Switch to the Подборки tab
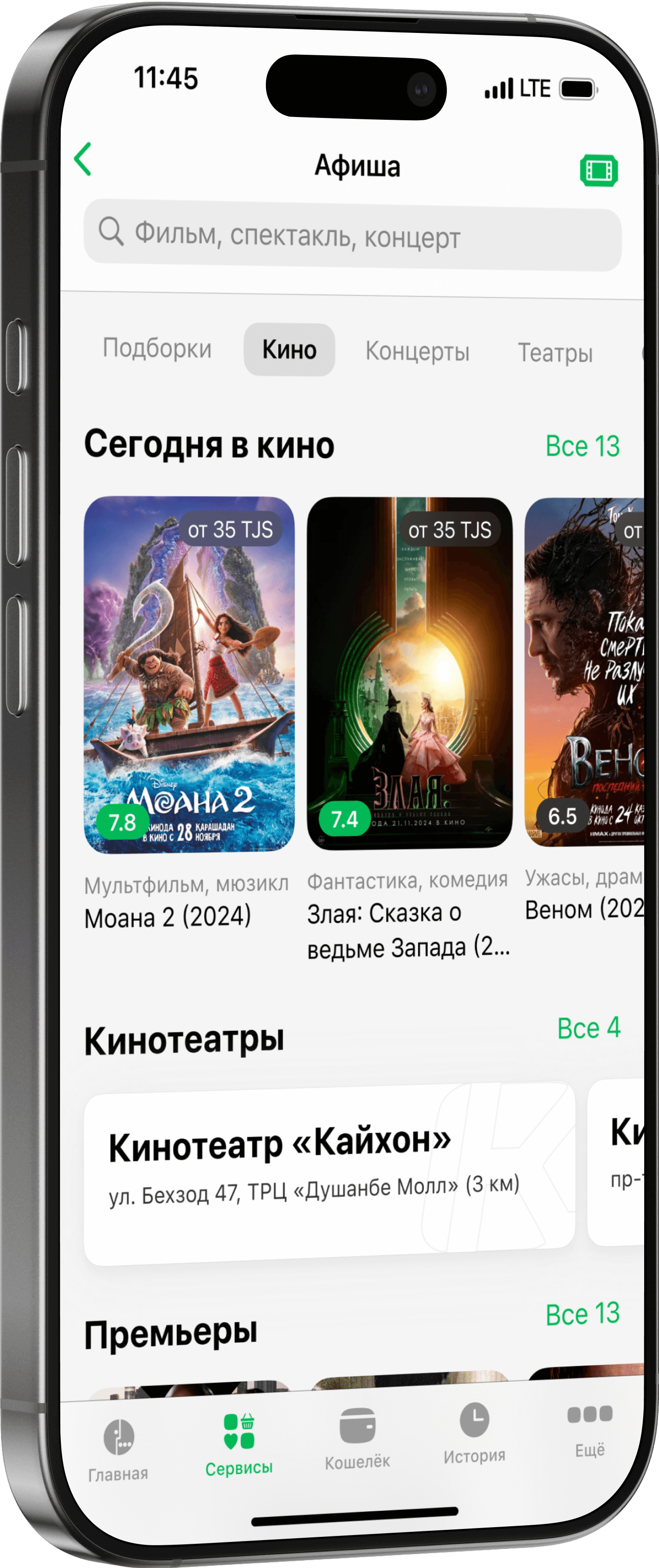The image size is (659, 1568). (x=157, y=348)
